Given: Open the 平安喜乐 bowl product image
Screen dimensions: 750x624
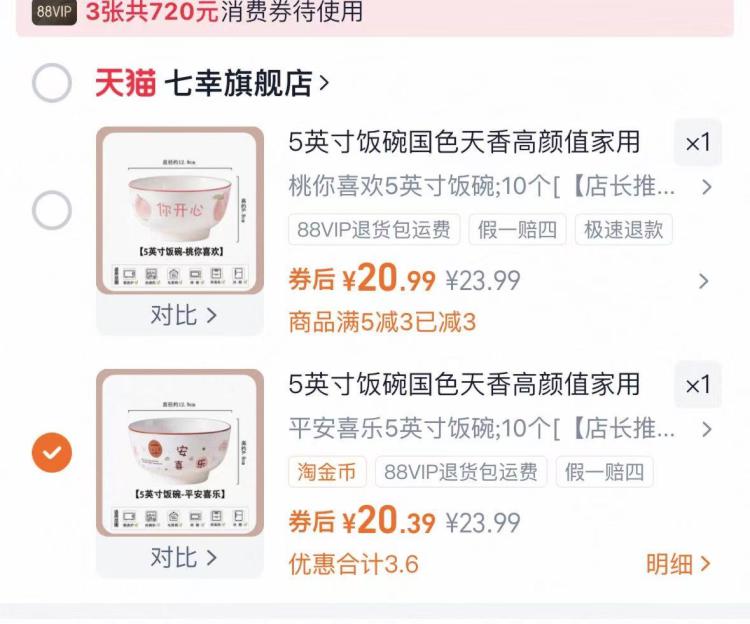Looking at the screenshot, I should 180,452.
